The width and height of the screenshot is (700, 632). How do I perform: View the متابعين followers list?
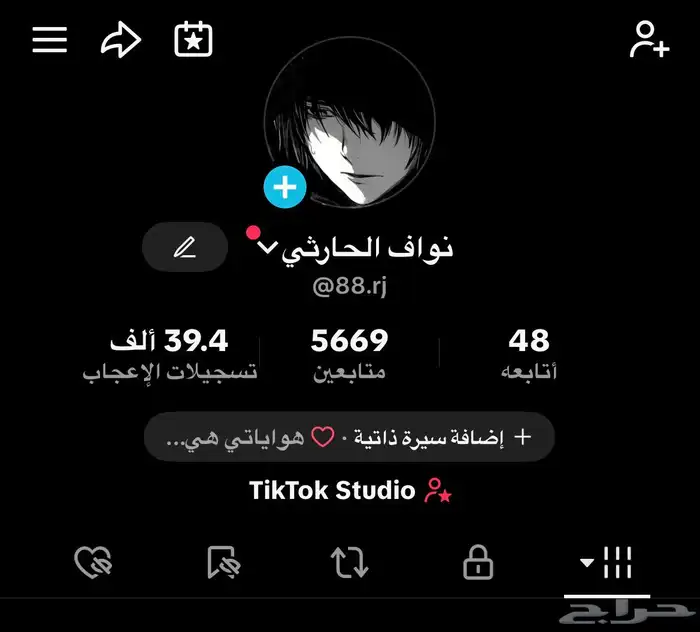tap(348, 355)
